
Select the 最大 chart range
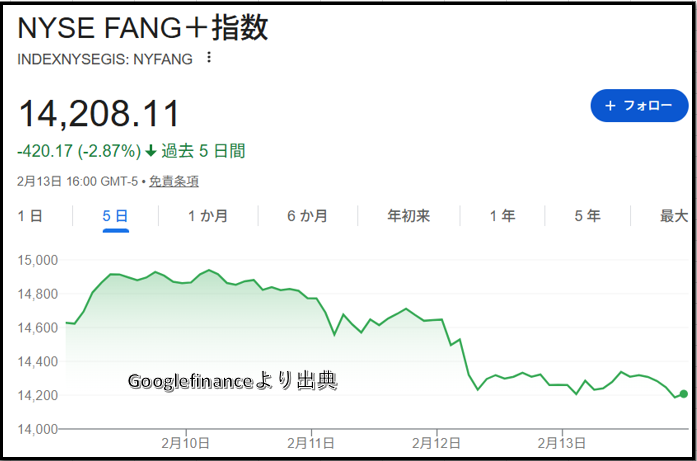[673, 216]
